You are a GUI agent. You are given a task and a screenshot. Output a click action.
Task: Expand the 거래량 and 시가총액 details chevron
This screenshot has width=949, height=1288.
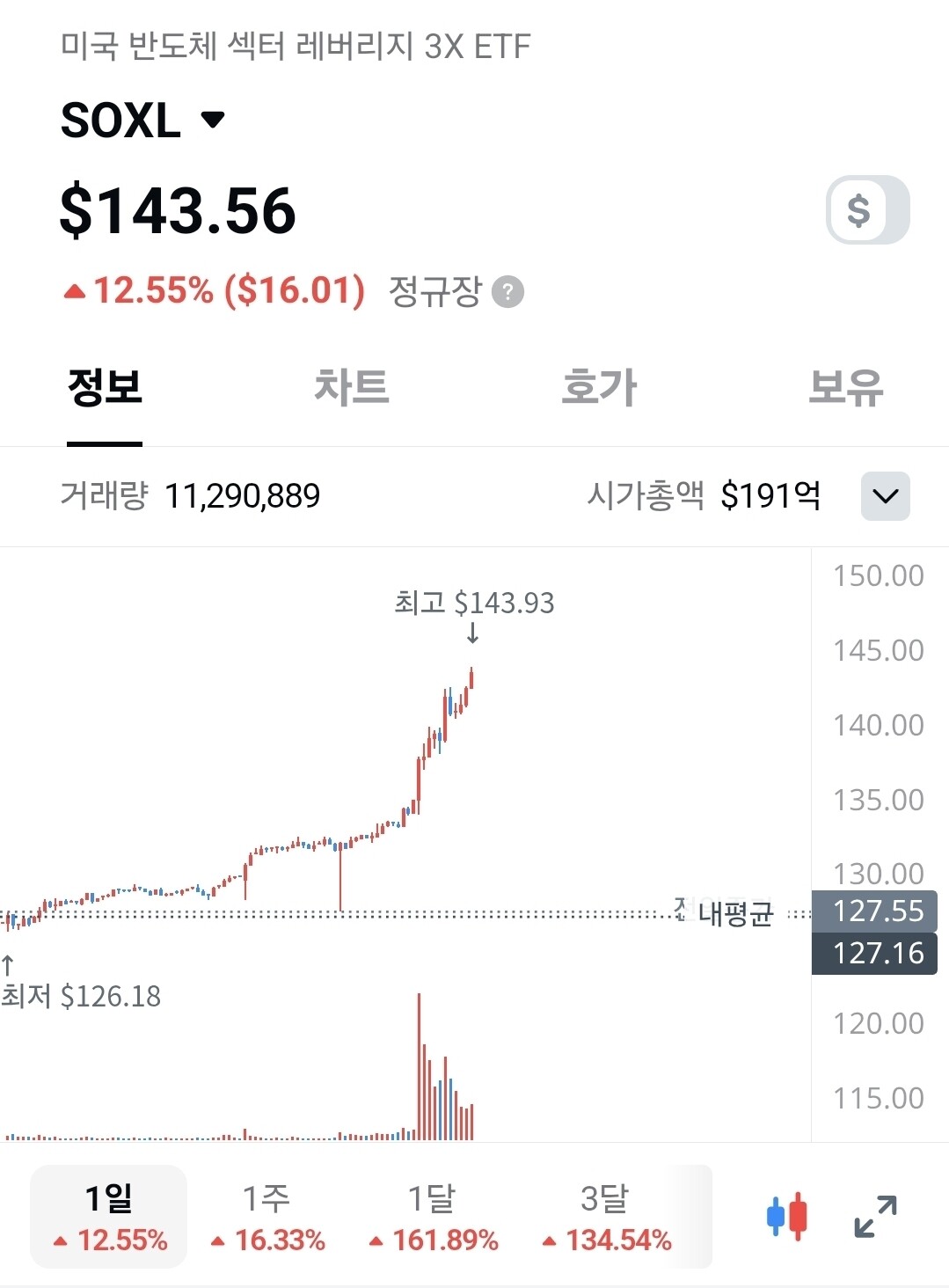tap(885, 496)
